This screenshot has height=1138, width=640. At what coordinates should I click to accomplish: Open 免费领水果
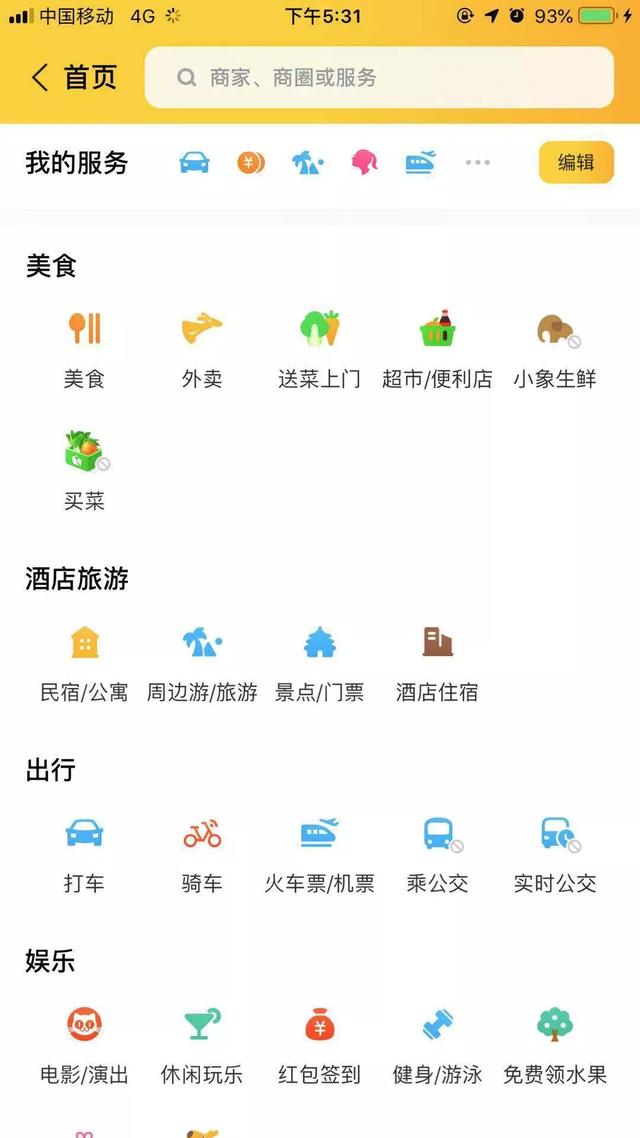pyautogui.click(x=555, y=1046)
